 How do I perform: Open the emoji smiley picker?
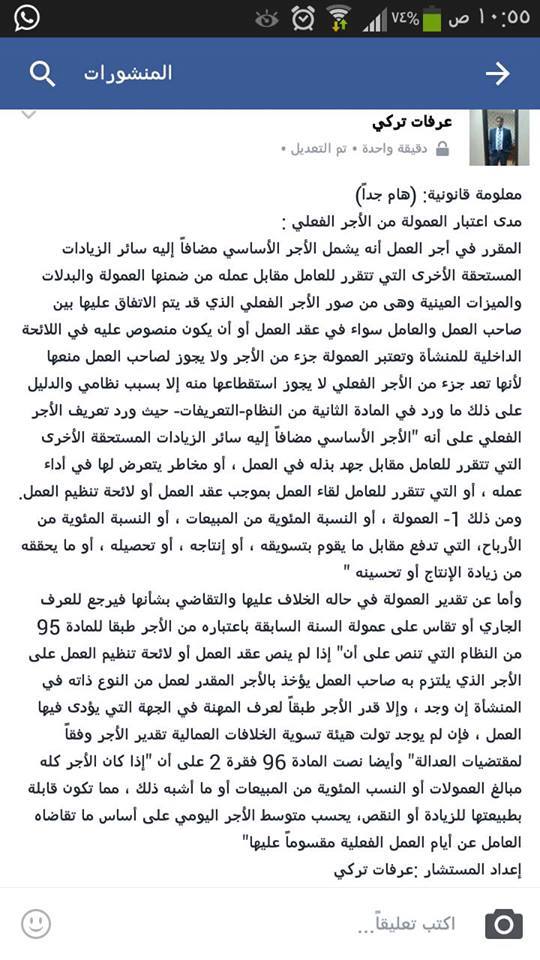pos(36,924)
